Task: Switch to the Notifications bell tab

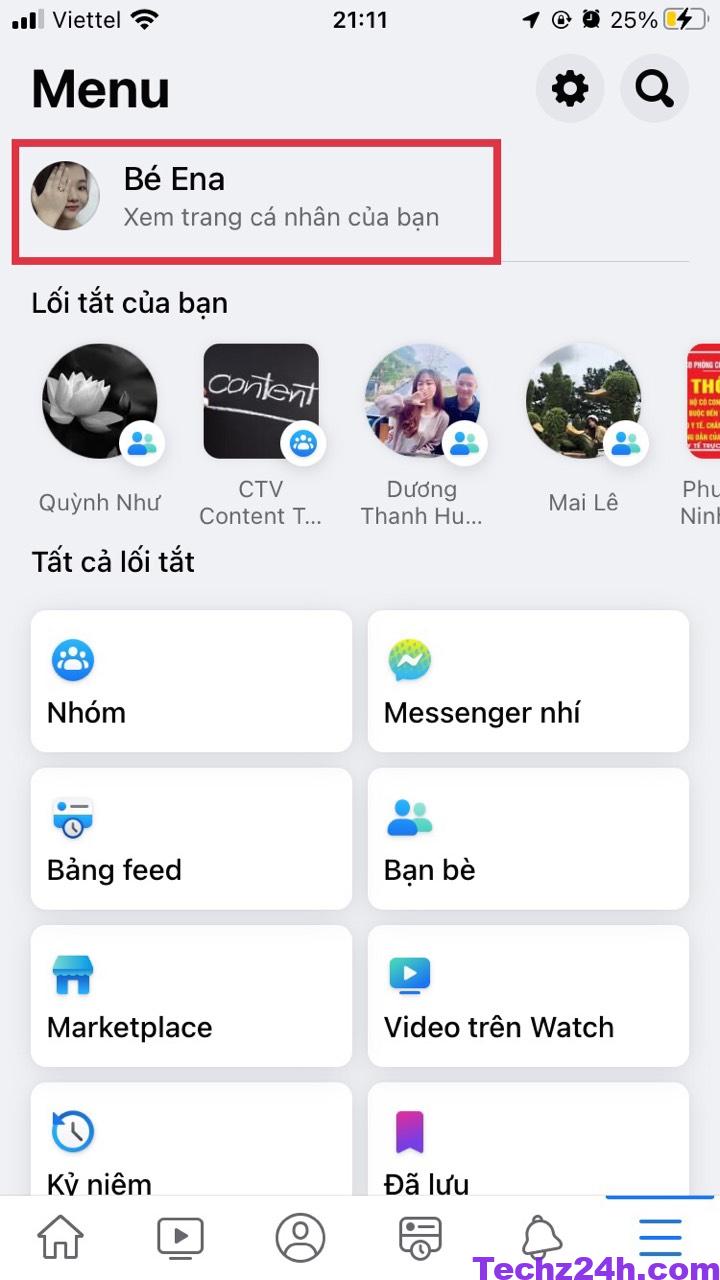Action: 541,1238
